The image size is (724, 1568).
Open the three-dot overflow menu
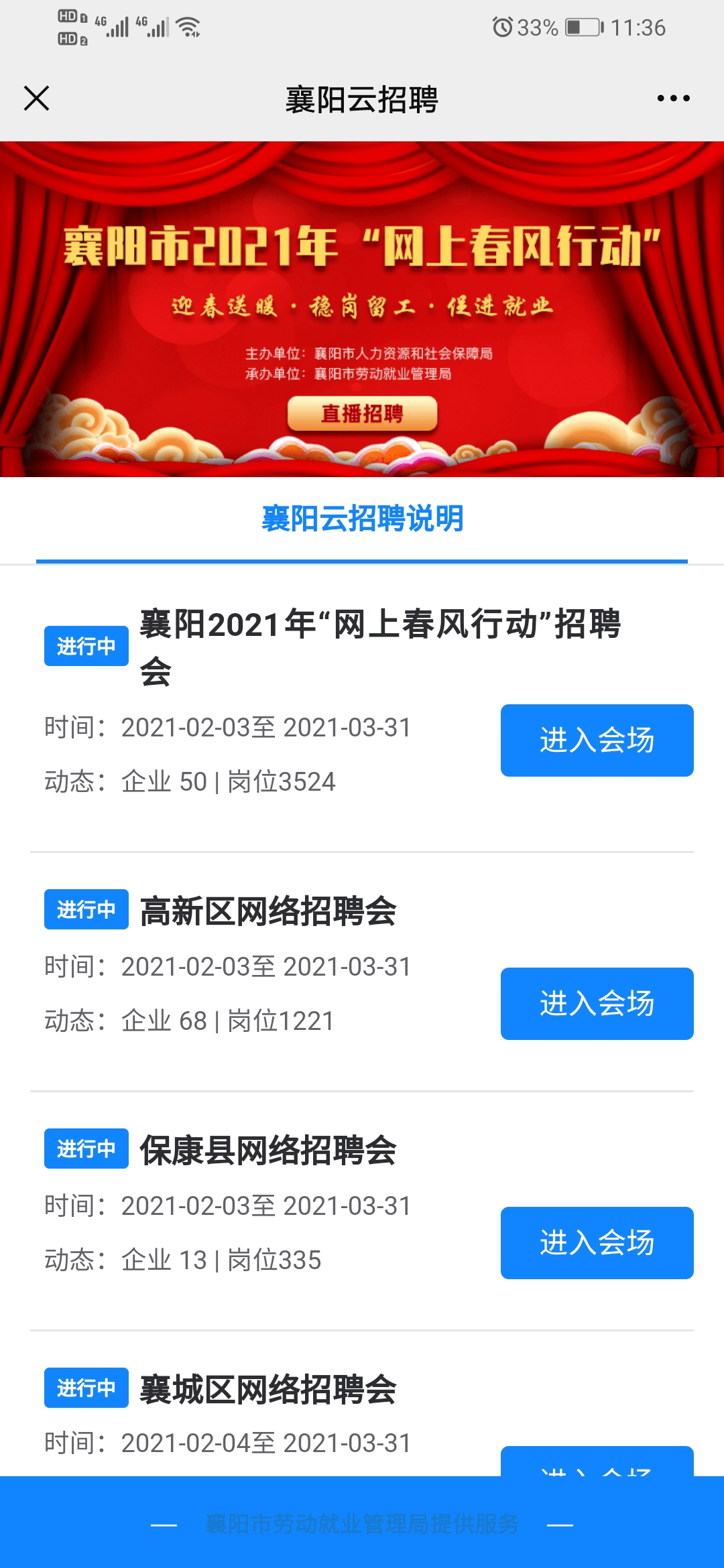pyautogui.click(x=673, y=99)
